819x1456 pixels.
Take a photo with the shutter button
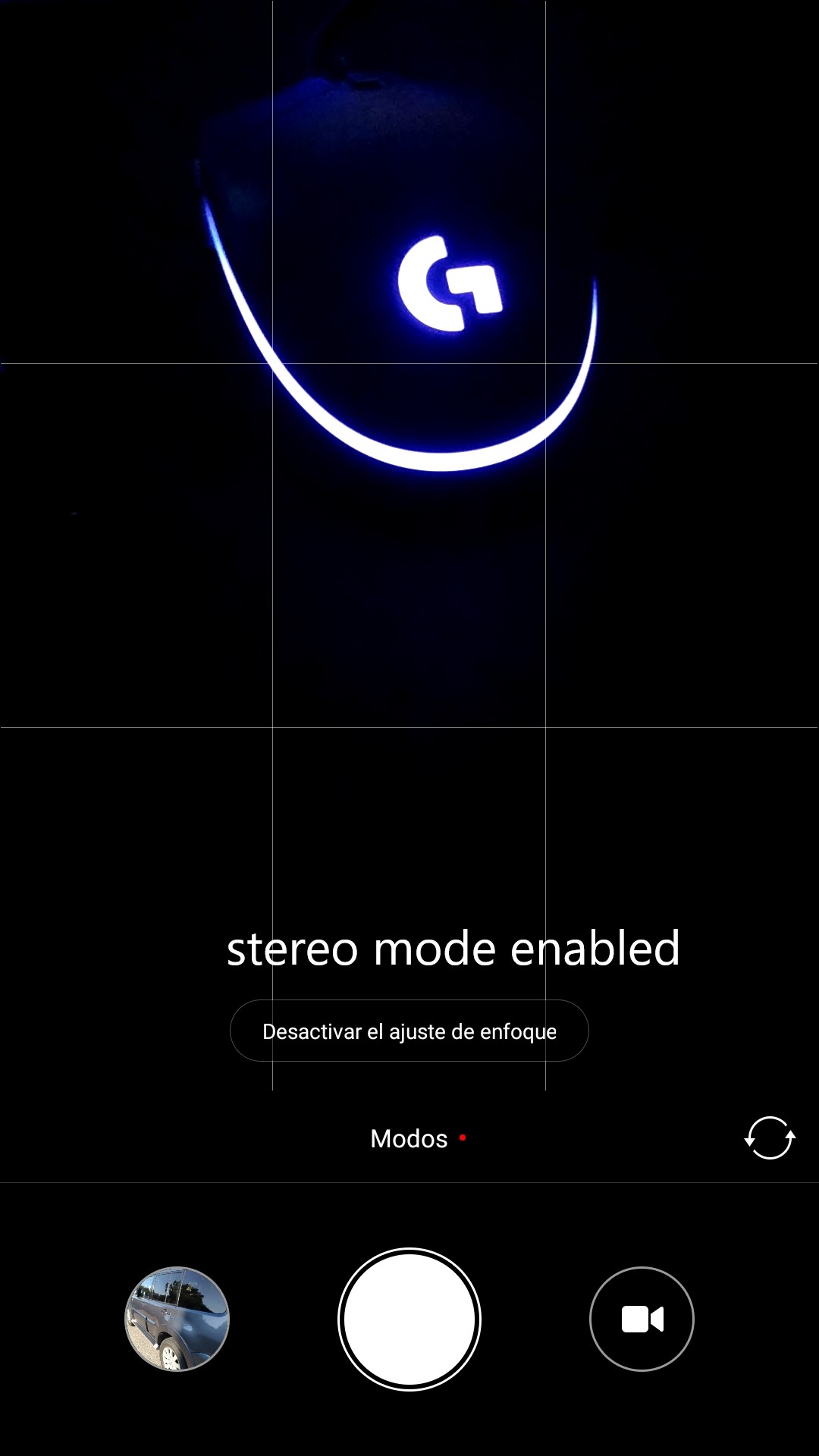pyautogui.click(x=409, y=1319)
